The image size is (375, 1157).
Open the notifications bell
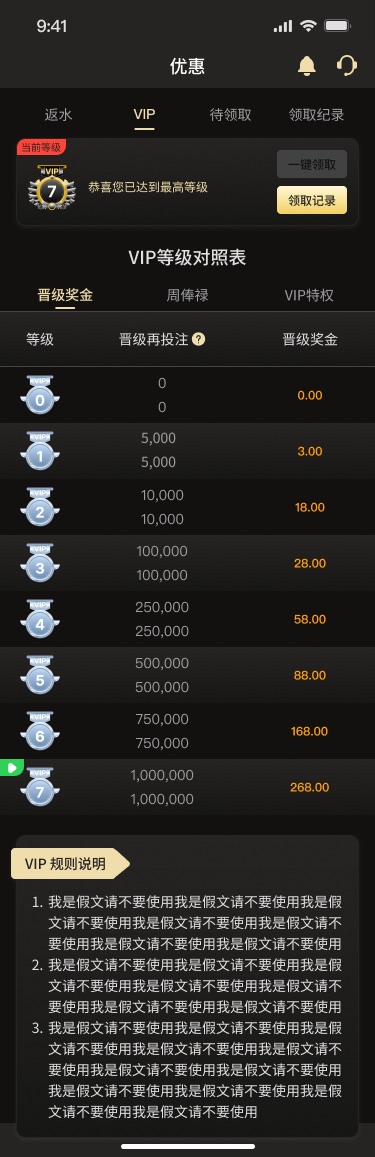[306, 66]
